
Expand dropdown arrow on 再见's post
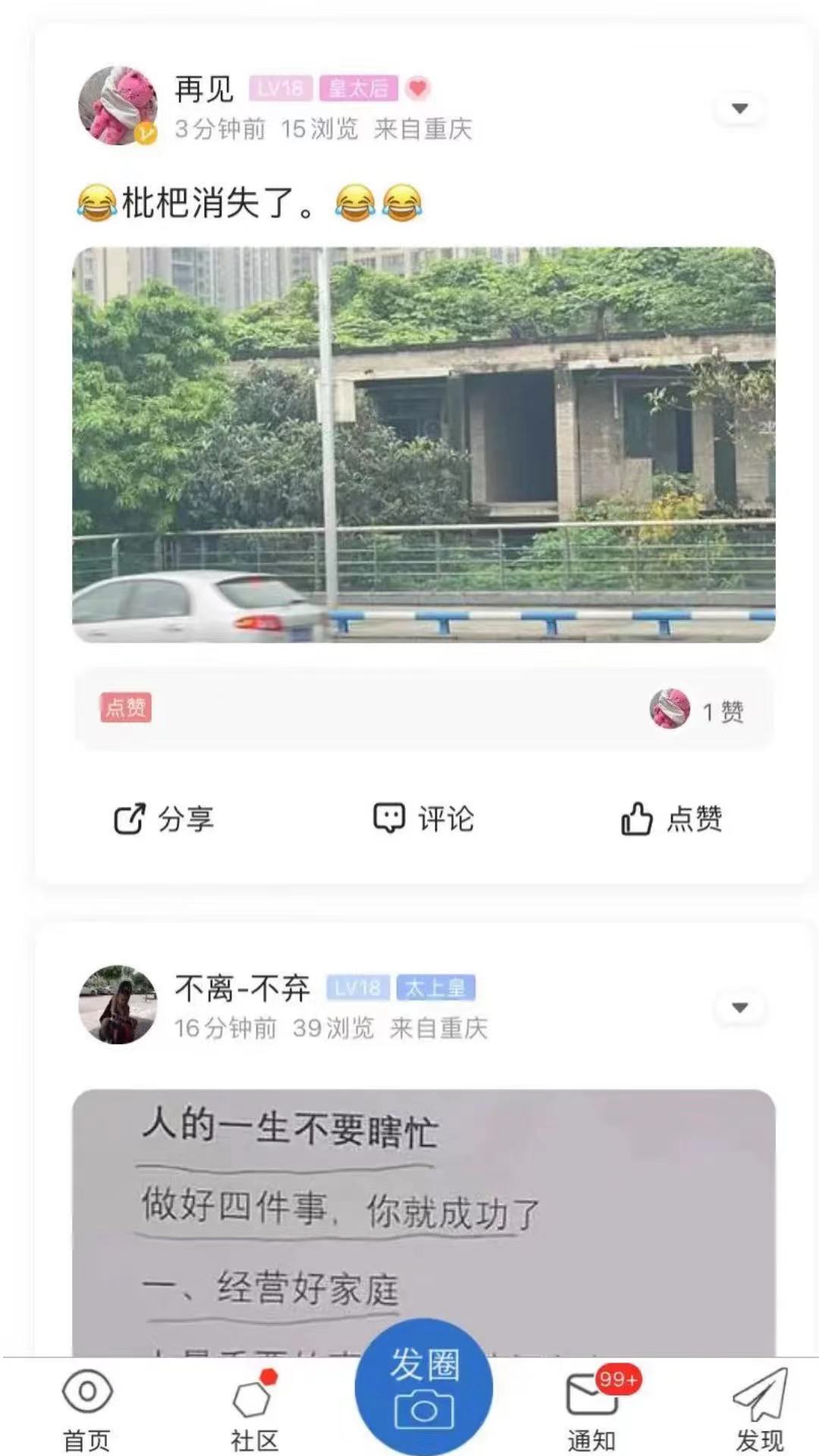click(739, 108)
